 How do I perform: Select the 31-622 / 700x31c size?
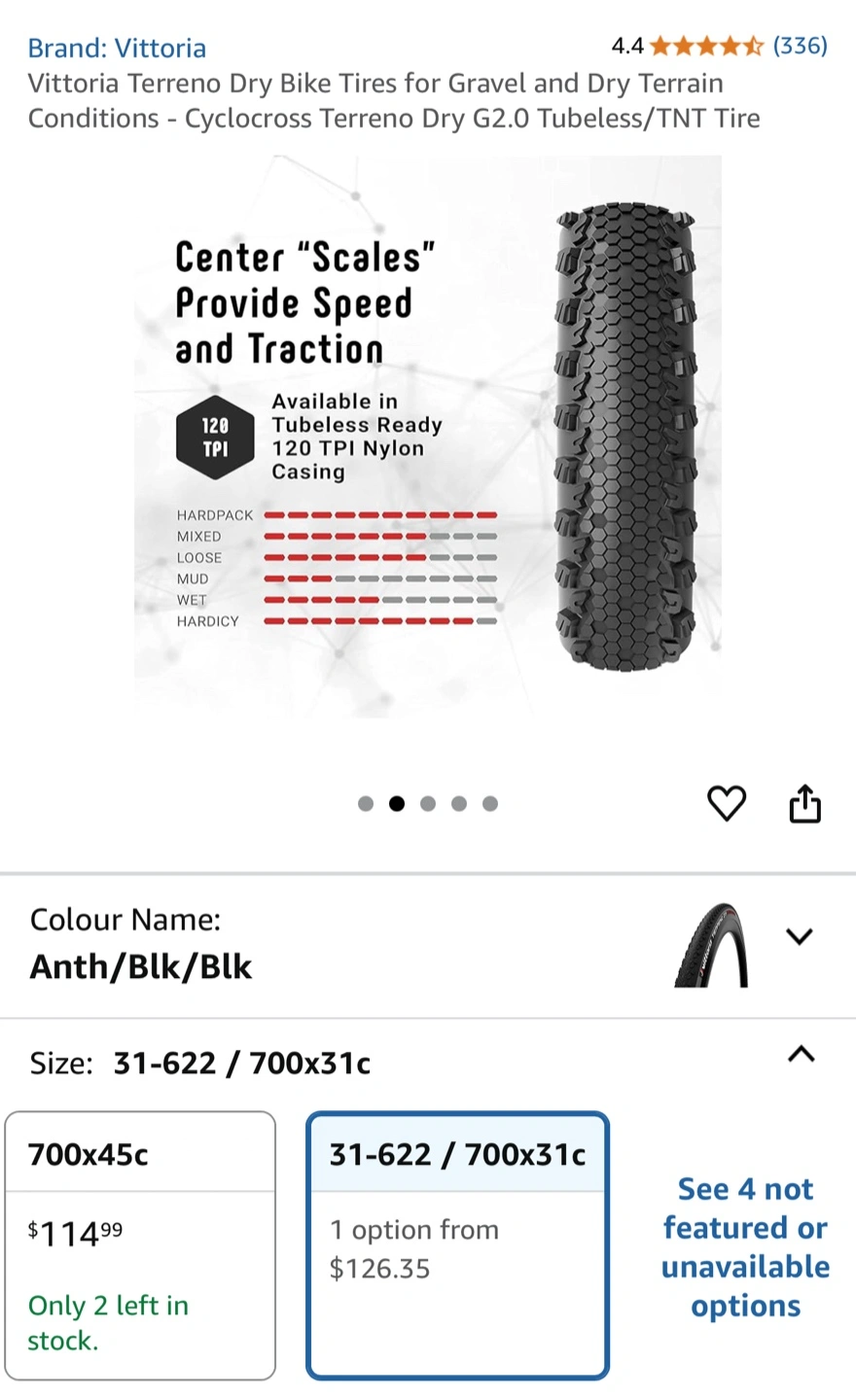click(457, 1245)
